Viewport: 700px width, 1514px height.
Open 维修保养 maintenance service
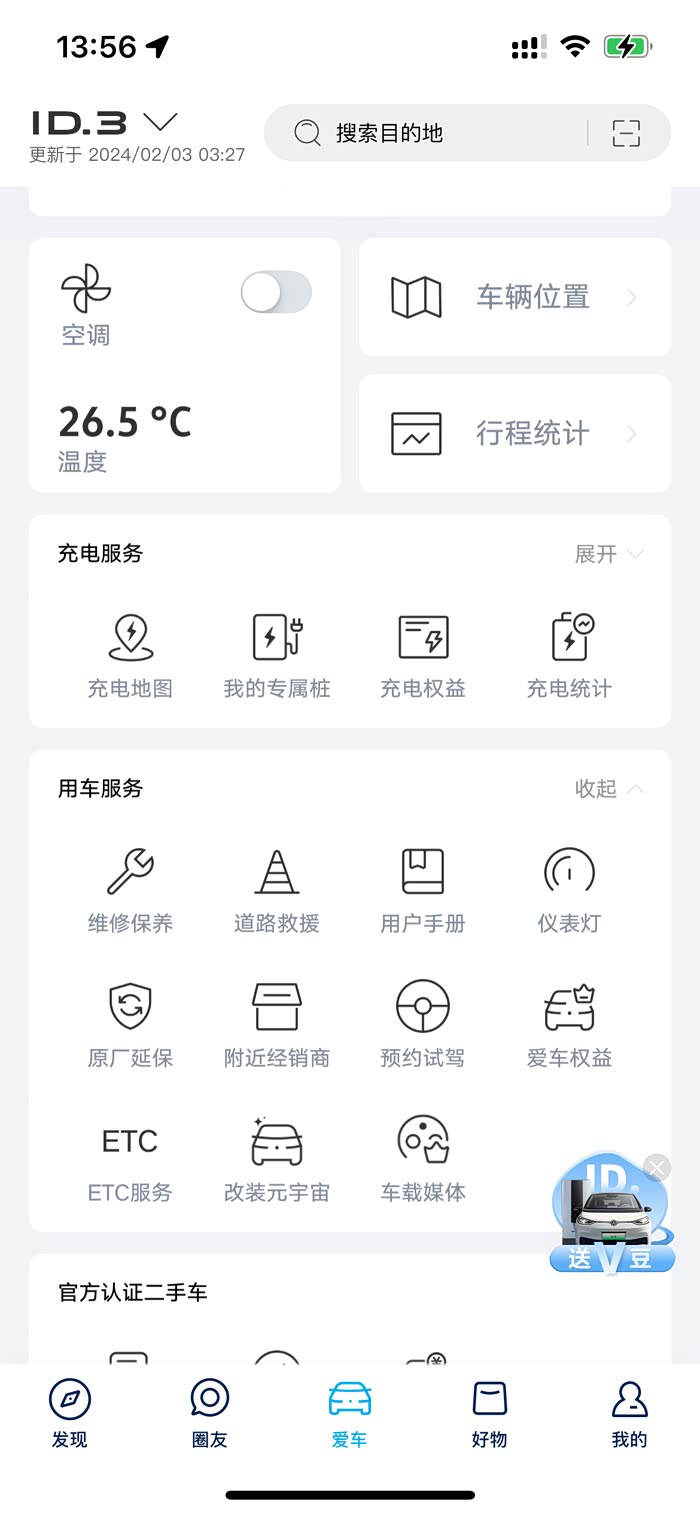130,890
